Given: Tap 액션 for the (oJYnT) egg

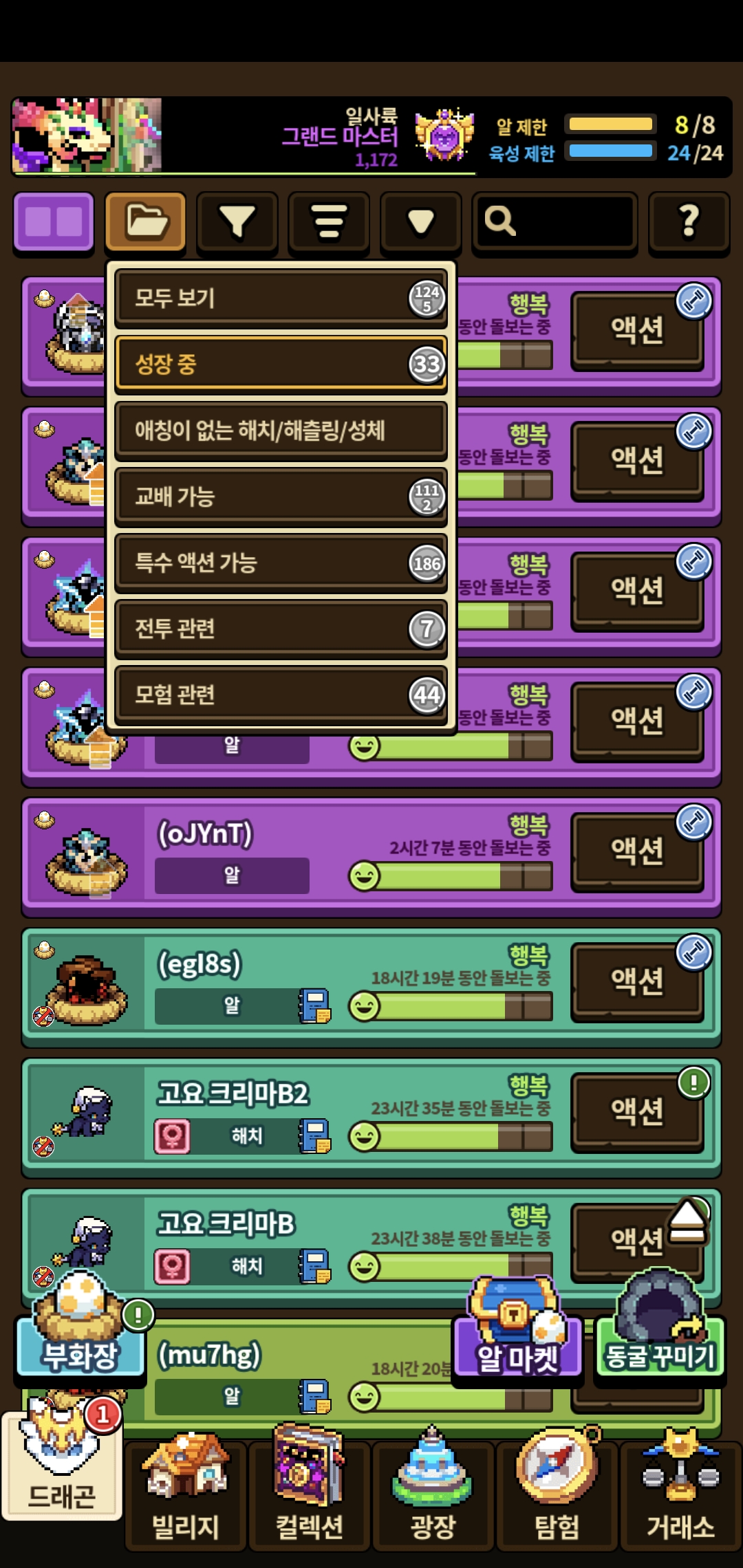Looking at the screenshot, I should [x=637, y=851].
